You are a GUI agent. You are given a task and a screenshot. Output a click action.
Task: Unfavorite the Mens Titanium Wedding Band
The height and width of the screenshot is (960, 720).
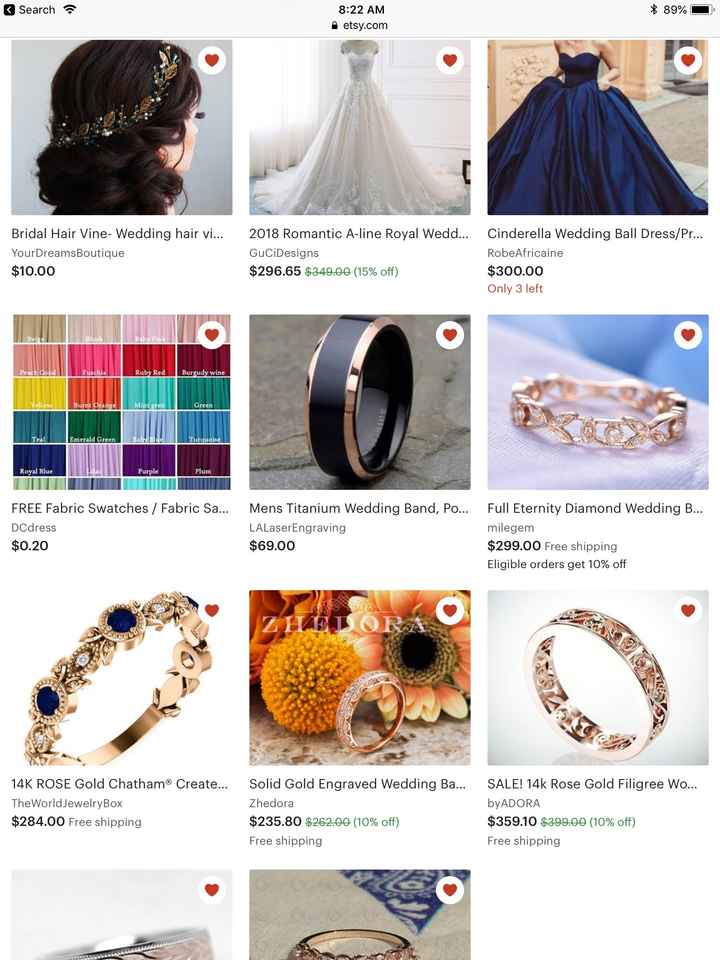point(450,335)
